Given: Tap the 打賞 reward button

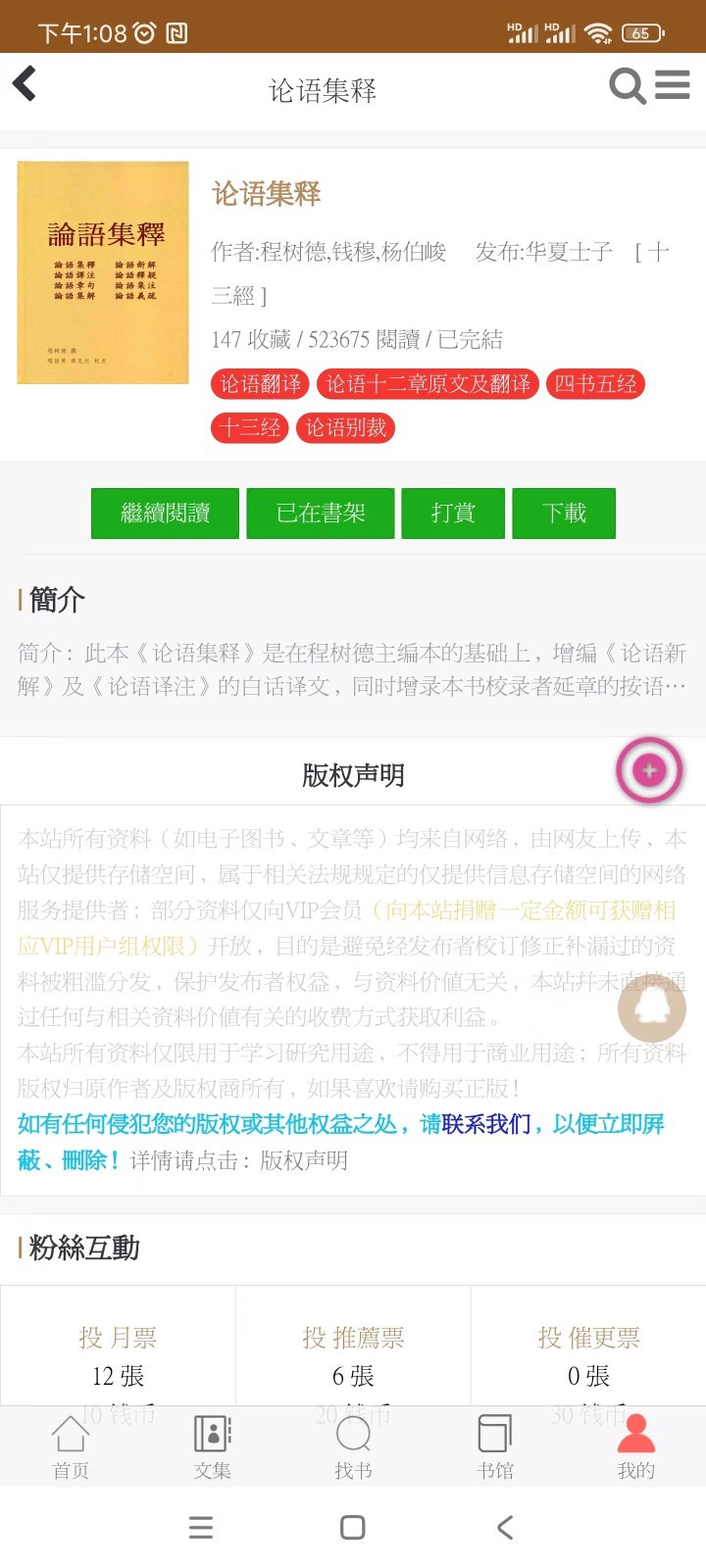Looking at the screenshot, I should 453,514.
